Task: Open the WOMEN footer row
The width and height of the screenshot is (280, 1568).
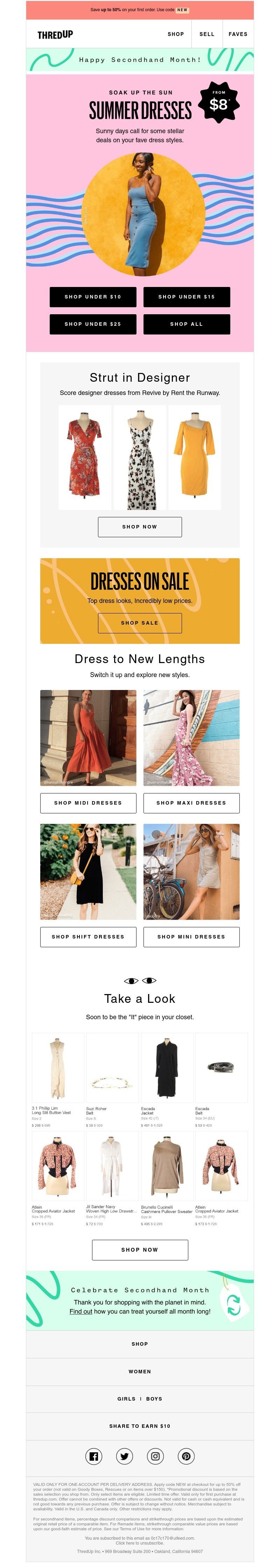Action: coord(140,1372)
